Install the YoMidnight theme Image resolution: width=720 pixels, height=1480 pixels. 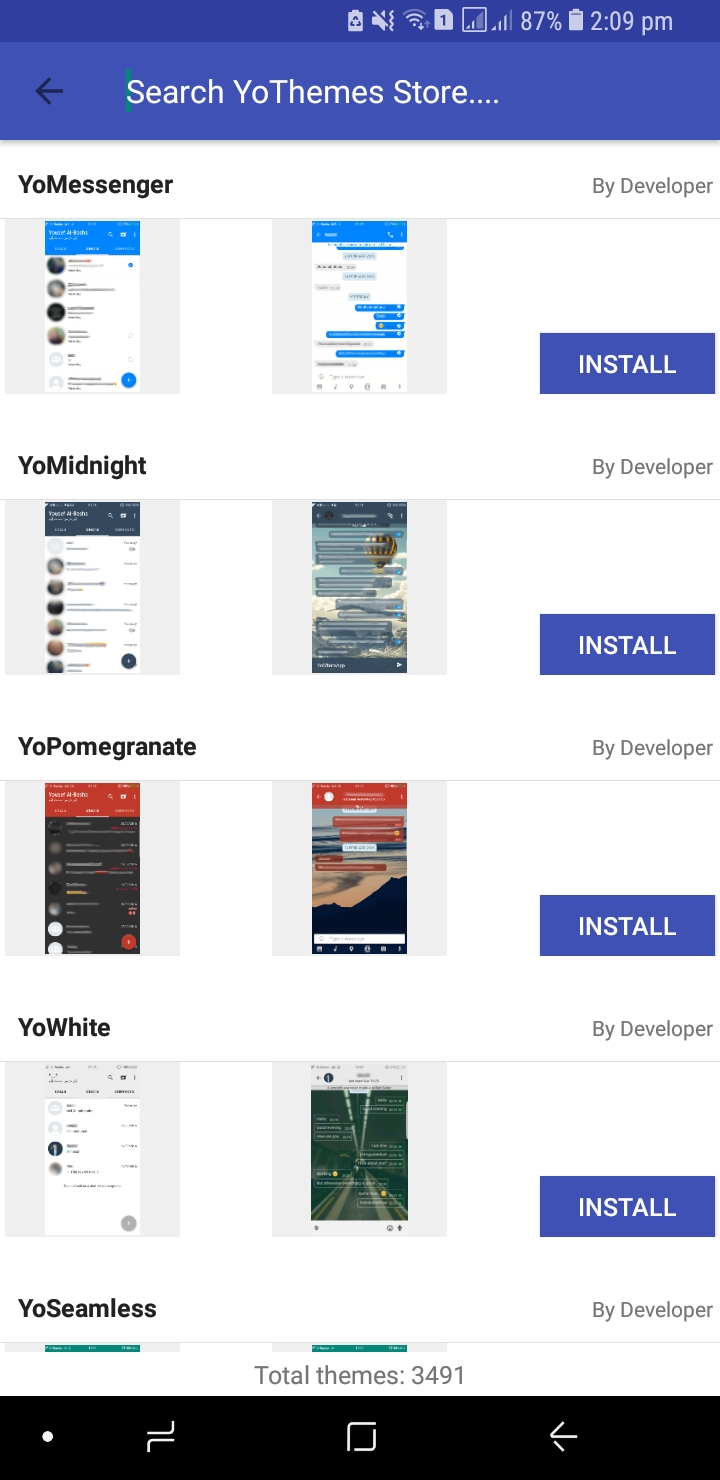pos(627,644)
